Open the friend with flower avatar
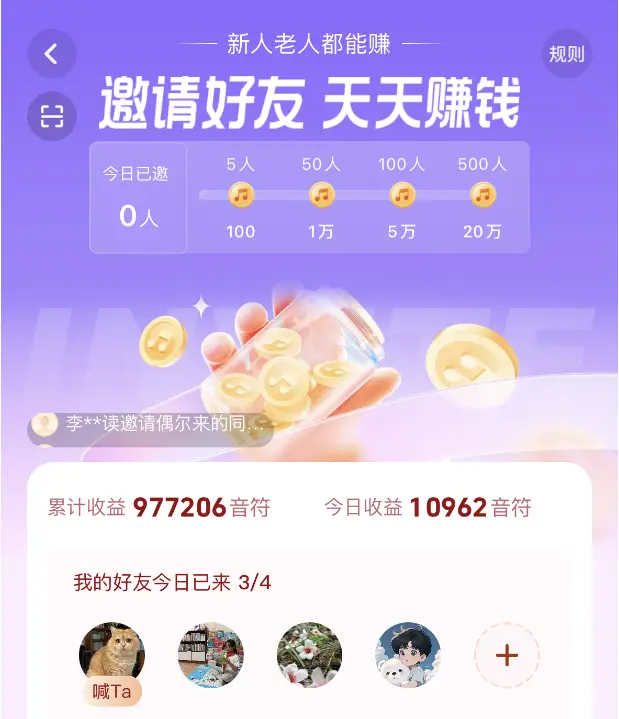This screenshot has width=619, height=719. click(309, 656)
